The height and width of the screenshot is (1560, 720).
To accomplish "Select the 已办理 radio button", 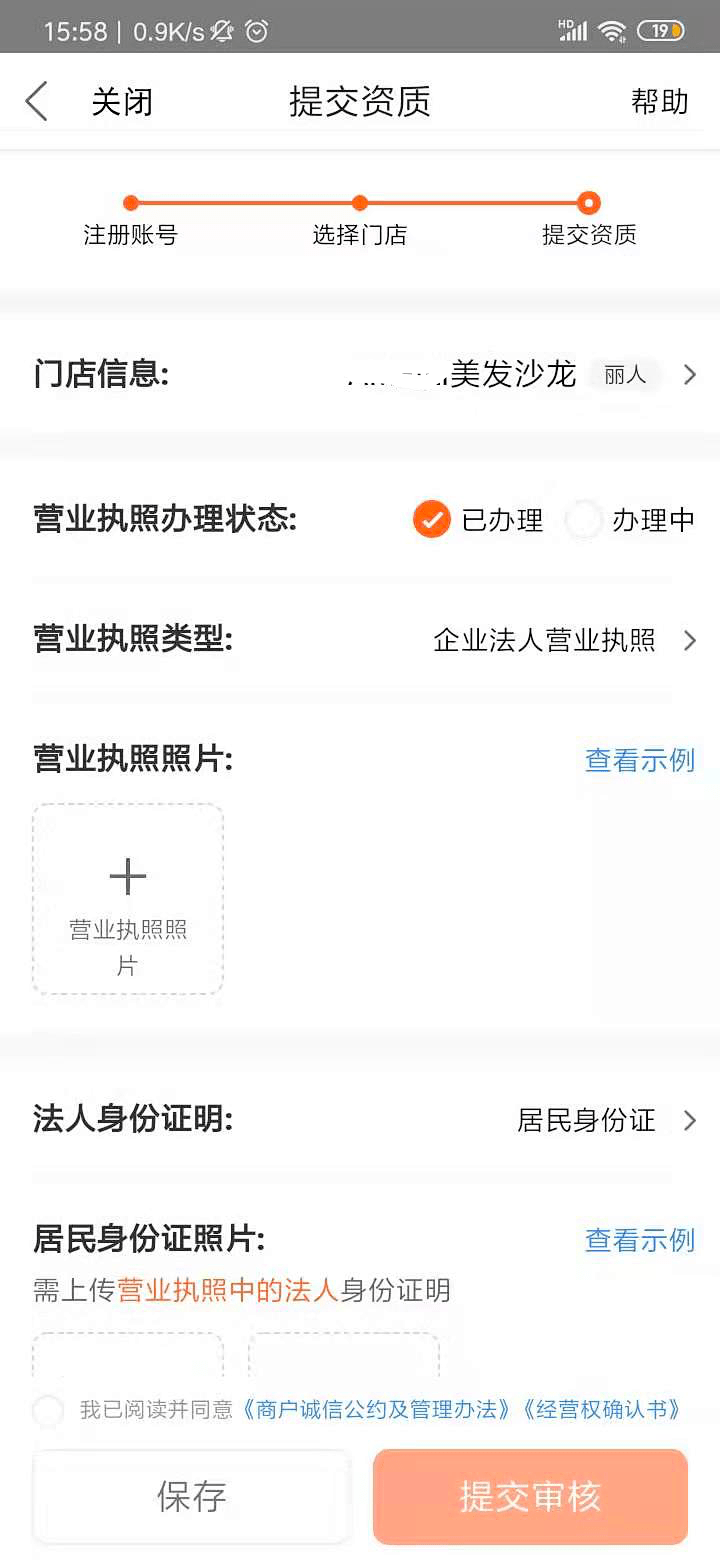I will (x=431, y=519).
